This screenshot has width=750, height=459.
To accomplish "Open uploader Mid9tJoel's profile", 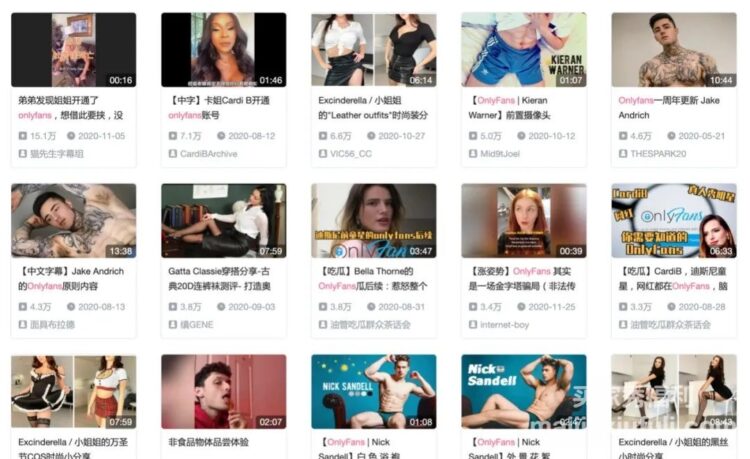I will tap(499, 154).
